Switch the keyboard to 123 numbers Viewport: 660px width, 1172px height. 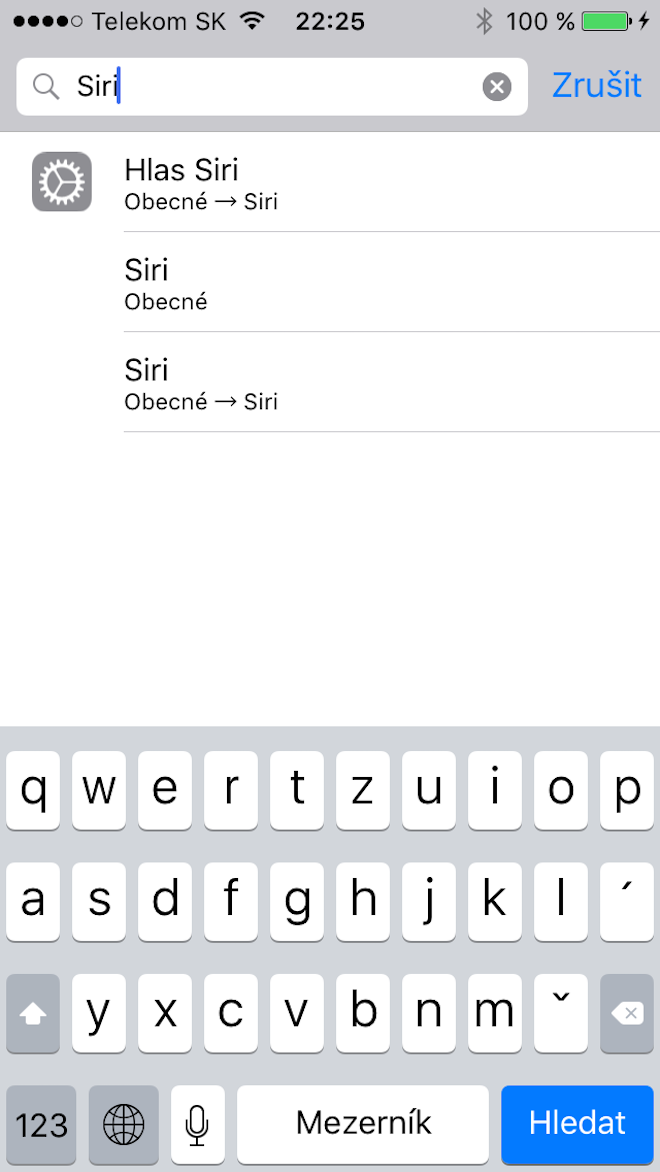[x=42, y=1123]
